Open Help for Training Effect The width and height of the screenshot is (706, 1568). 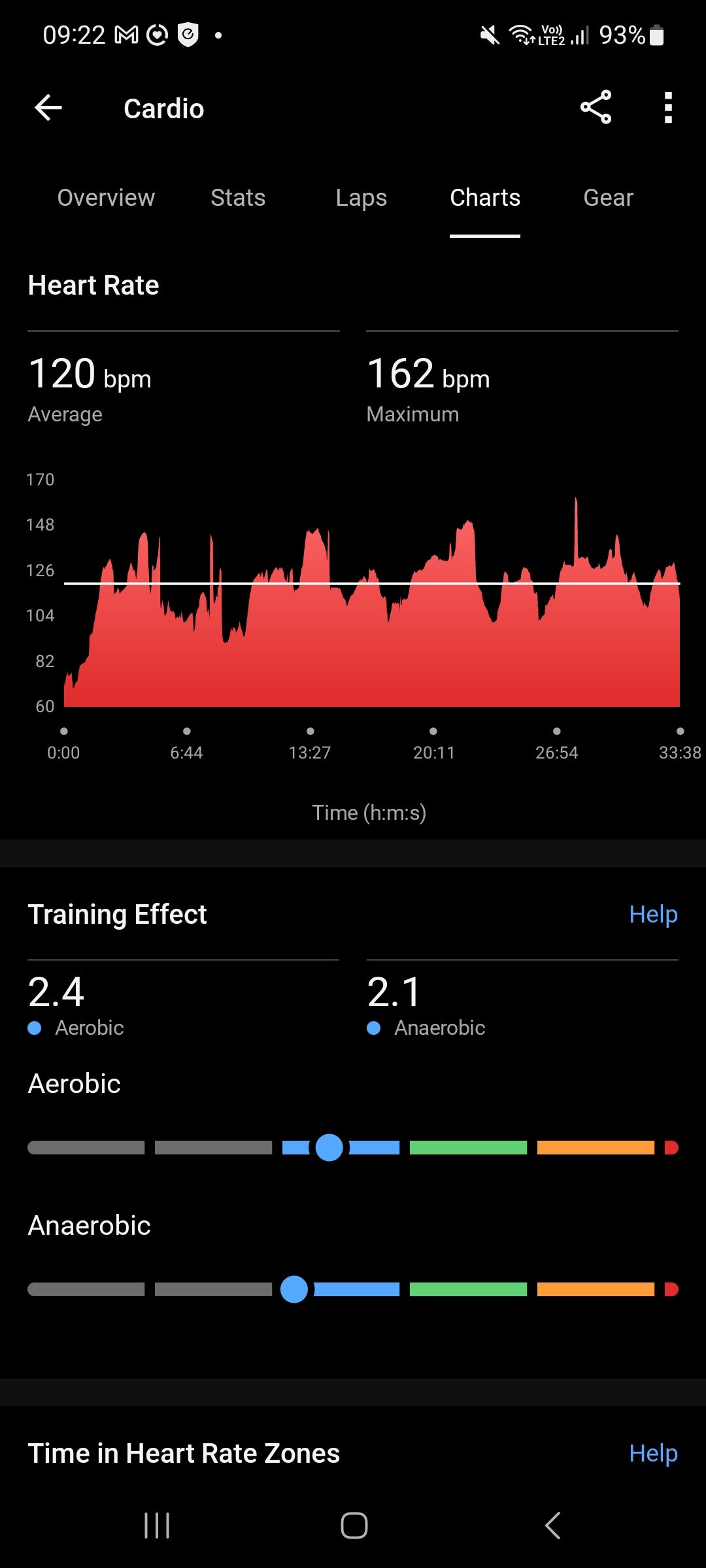pos(652,914)
